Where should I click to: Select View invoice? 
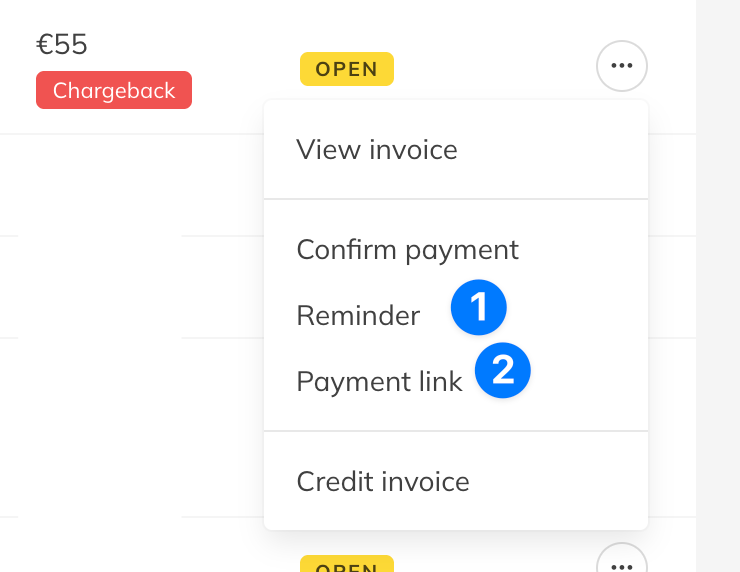[377, 150]
